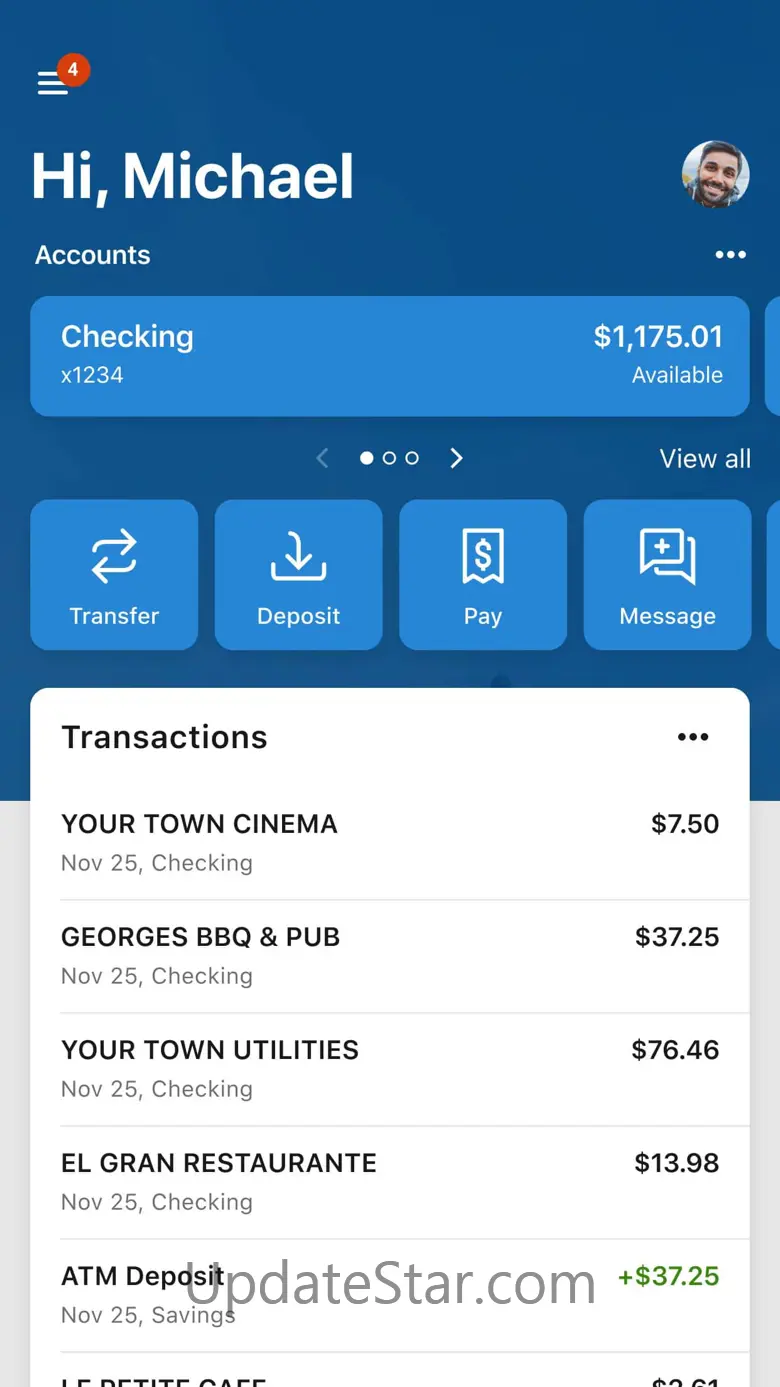Open the Accounts overflow menu
The image size is (780, 1387).
tap(730, 255)
